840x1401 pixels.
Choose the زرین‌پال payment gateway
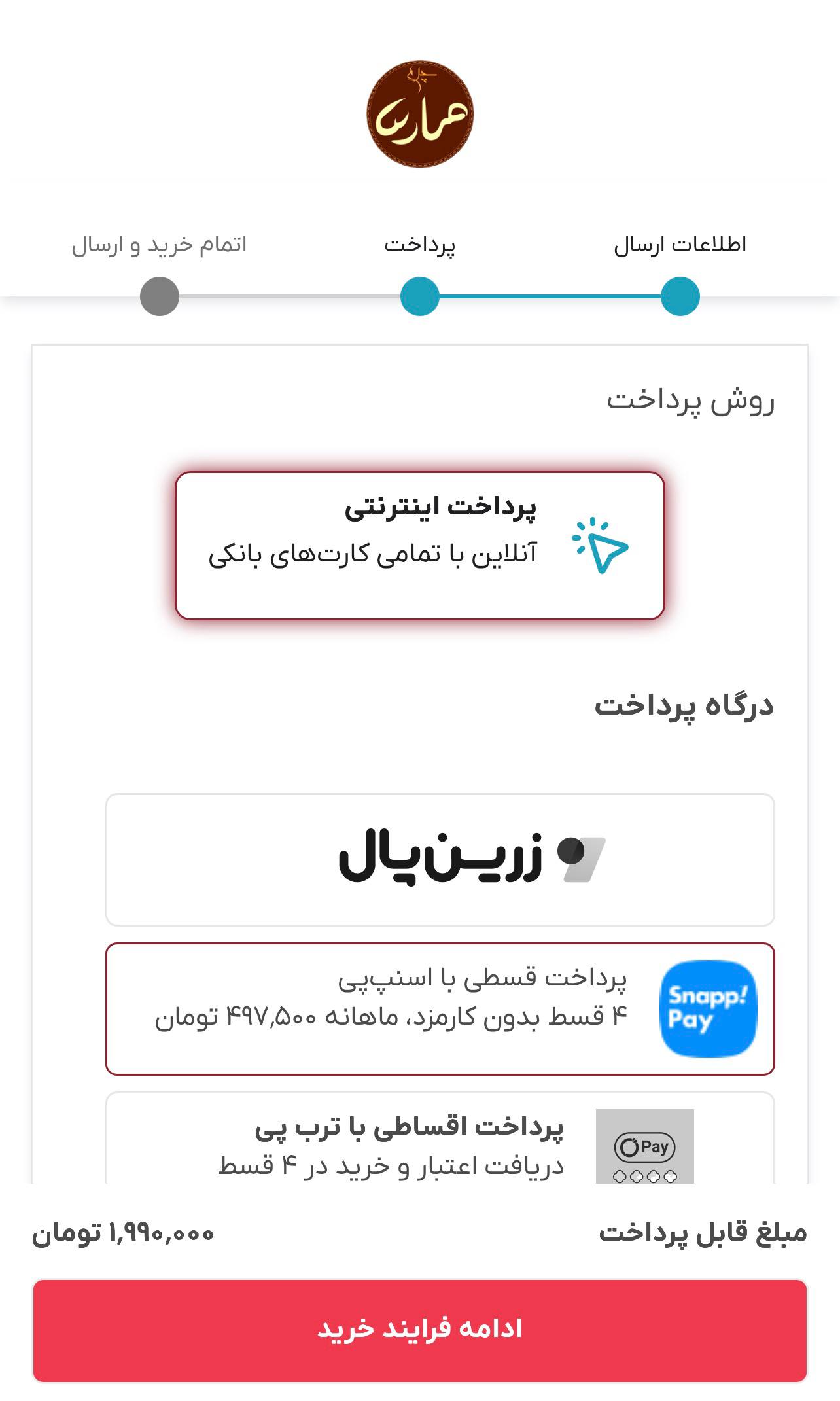(440, 859)
